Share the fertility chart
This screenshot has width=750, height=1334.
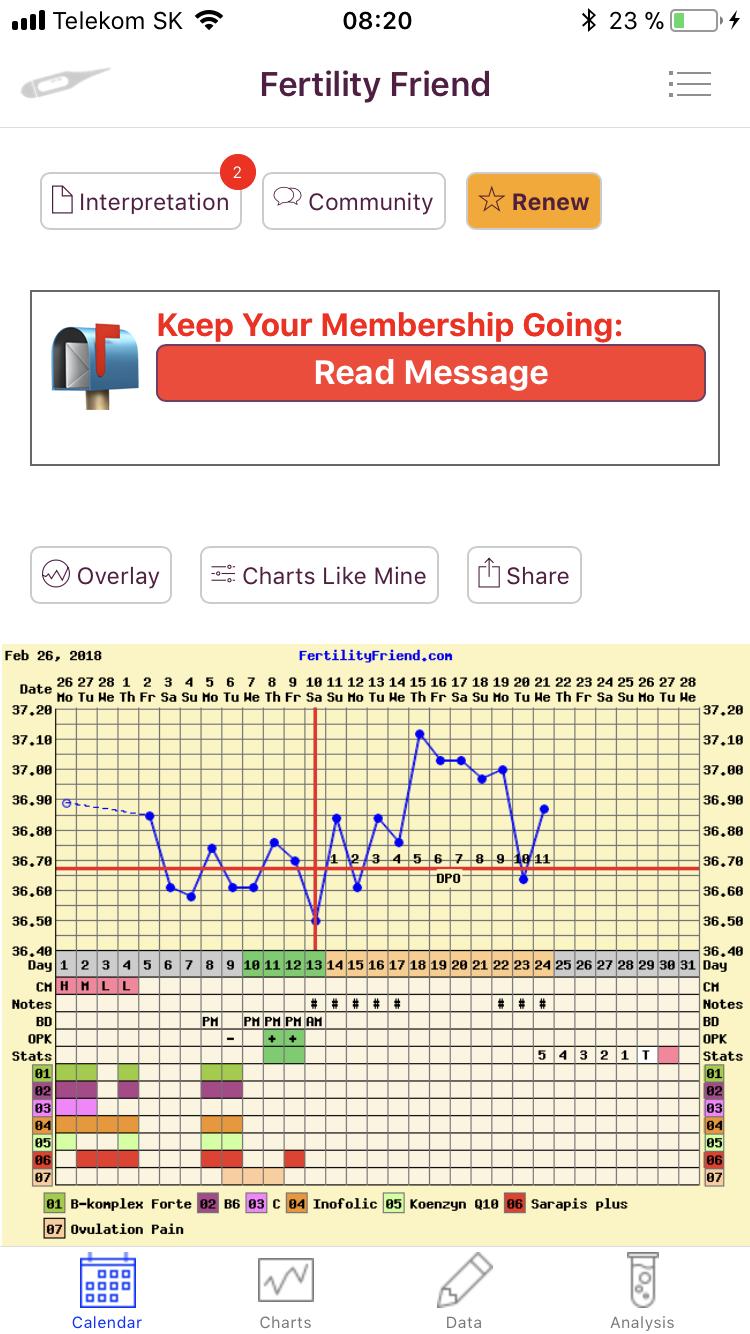524,575
